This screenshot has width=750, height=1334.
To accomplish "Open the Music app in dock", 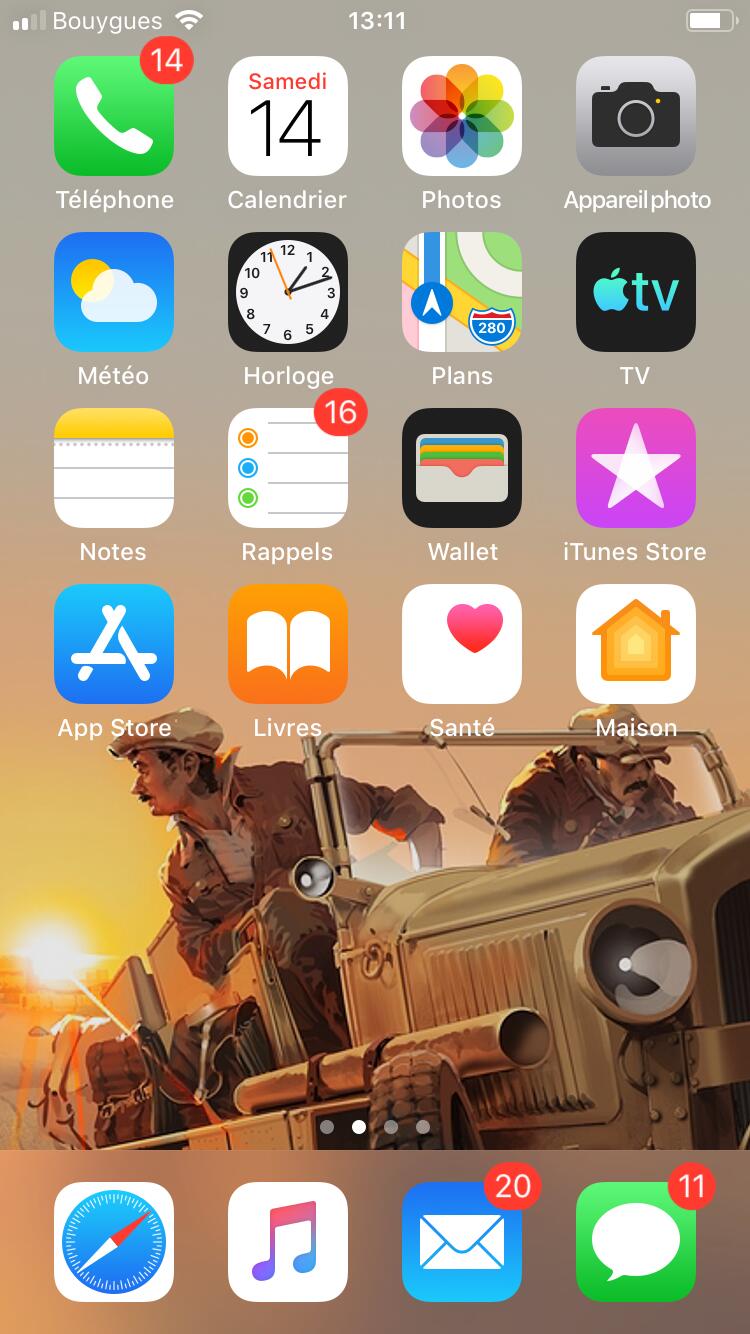I will point(288,1242).
